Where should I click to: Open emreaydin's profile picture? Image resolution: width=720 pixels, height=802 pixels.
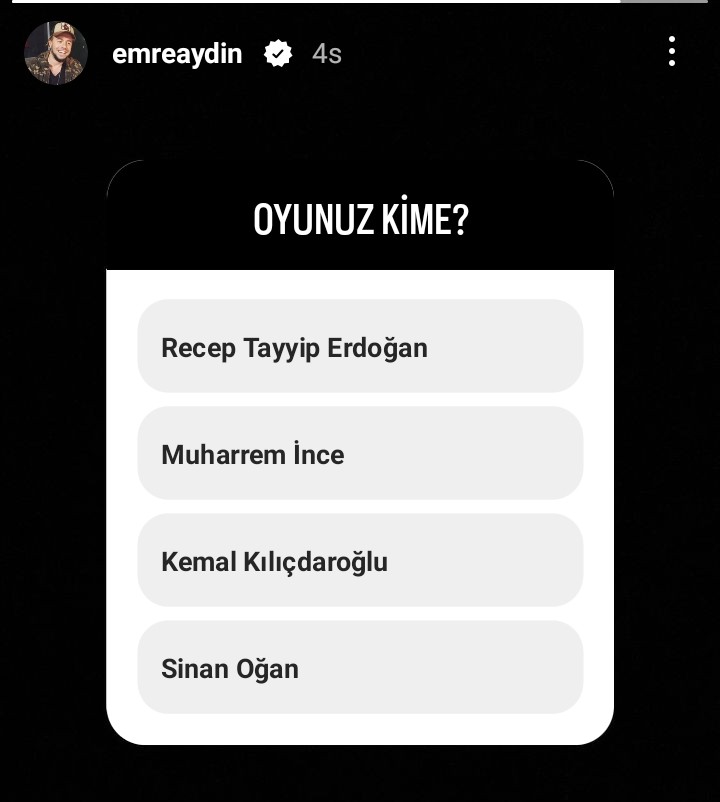[x=56, y=53]
